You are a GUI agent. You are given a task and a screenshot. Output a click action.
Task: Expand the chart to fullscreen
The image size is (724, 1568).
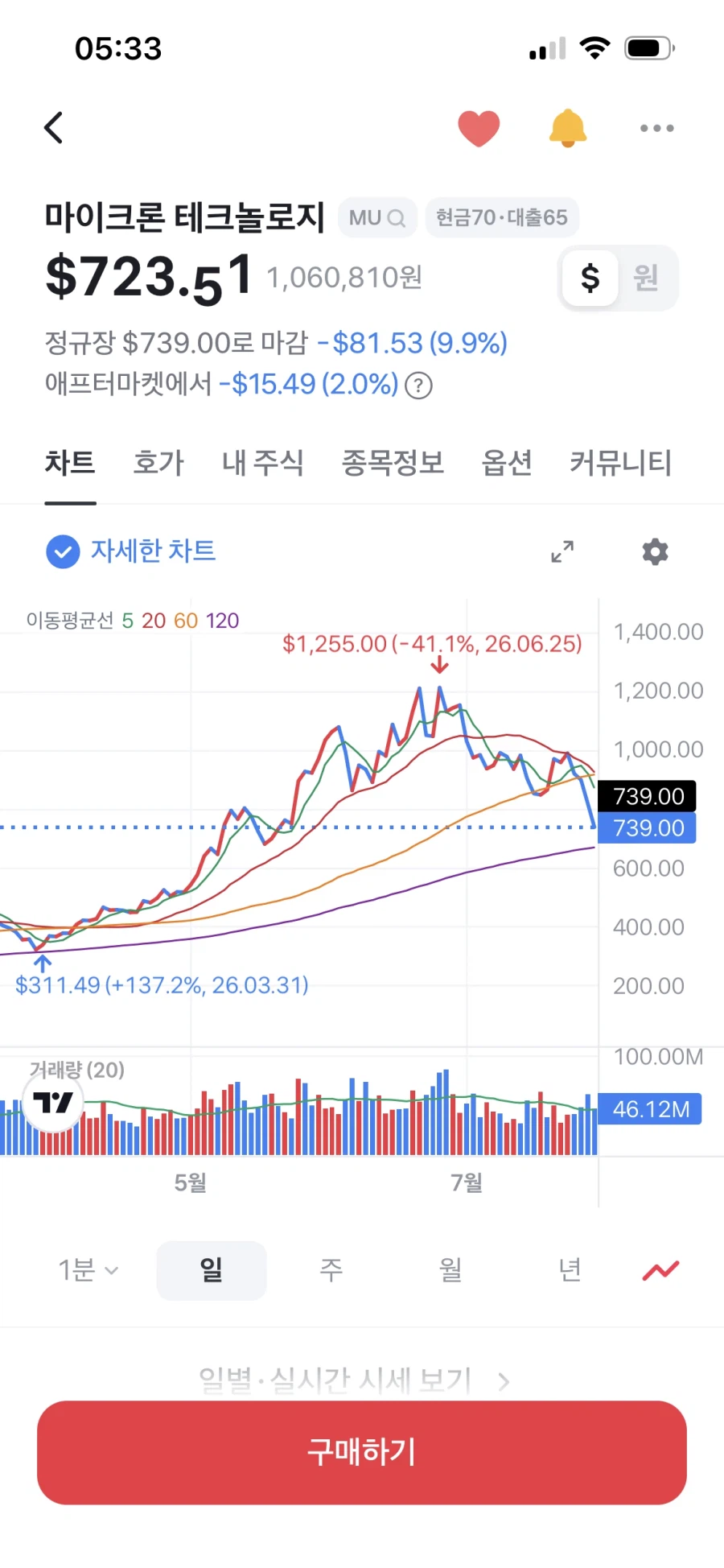tap(562, 551)
